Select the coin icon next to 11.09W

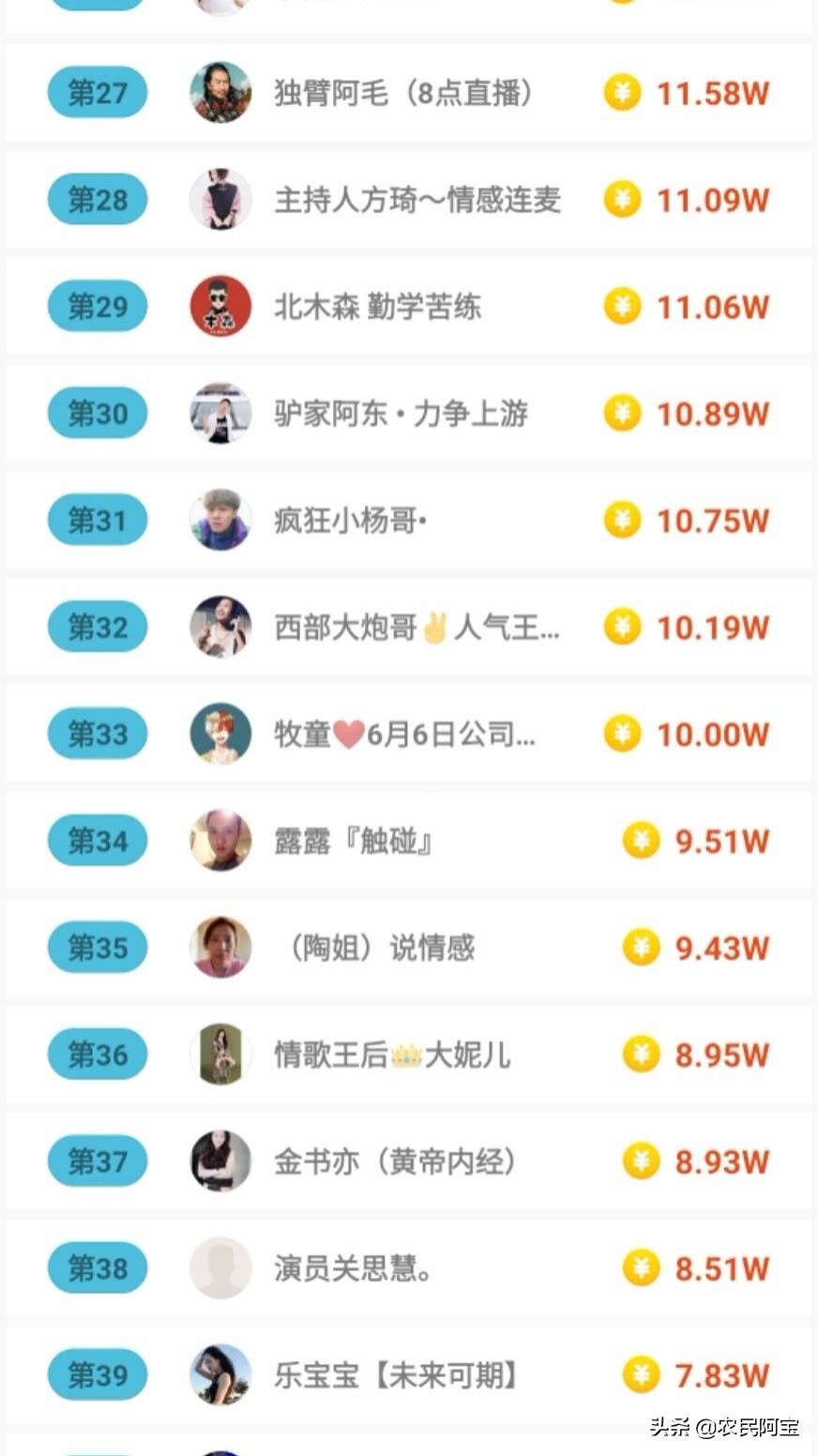[x=622, y=199]
